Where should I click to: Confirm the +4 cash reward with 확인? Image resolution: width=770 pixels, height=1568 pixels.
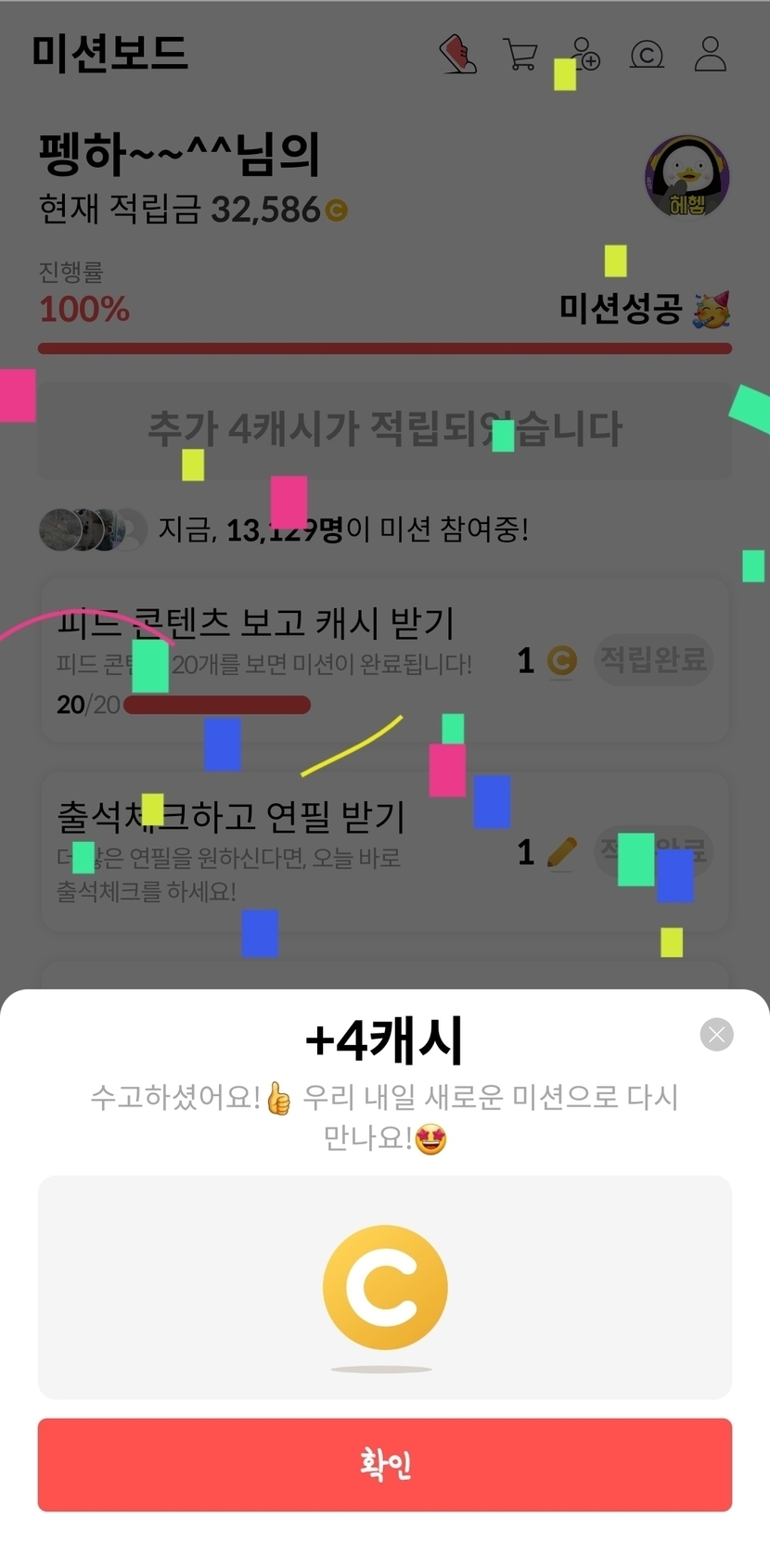(x=385, y=1464)
